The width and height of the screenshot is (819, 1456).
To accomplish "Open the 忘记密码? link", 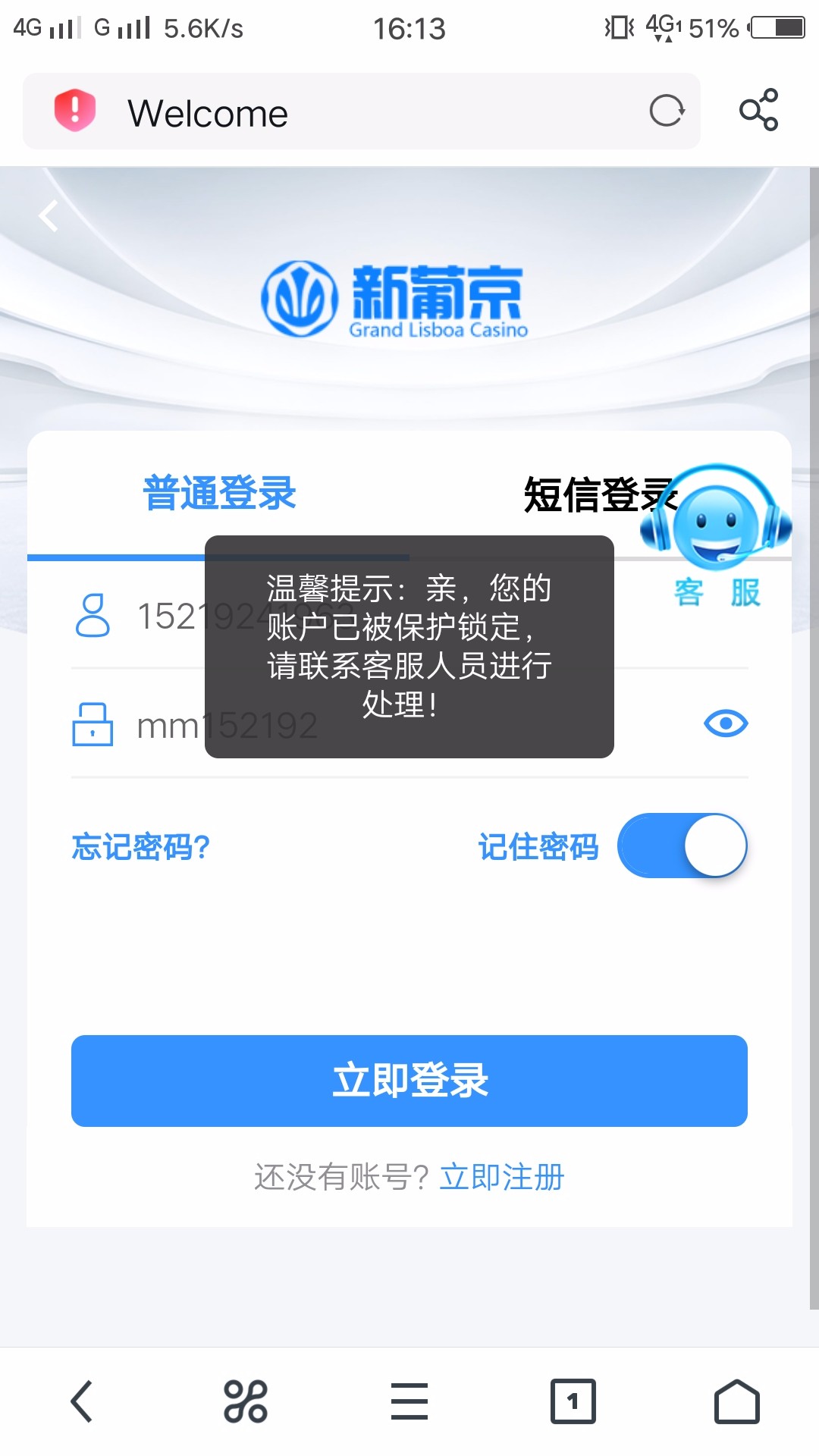I will (x=141, y=847).
